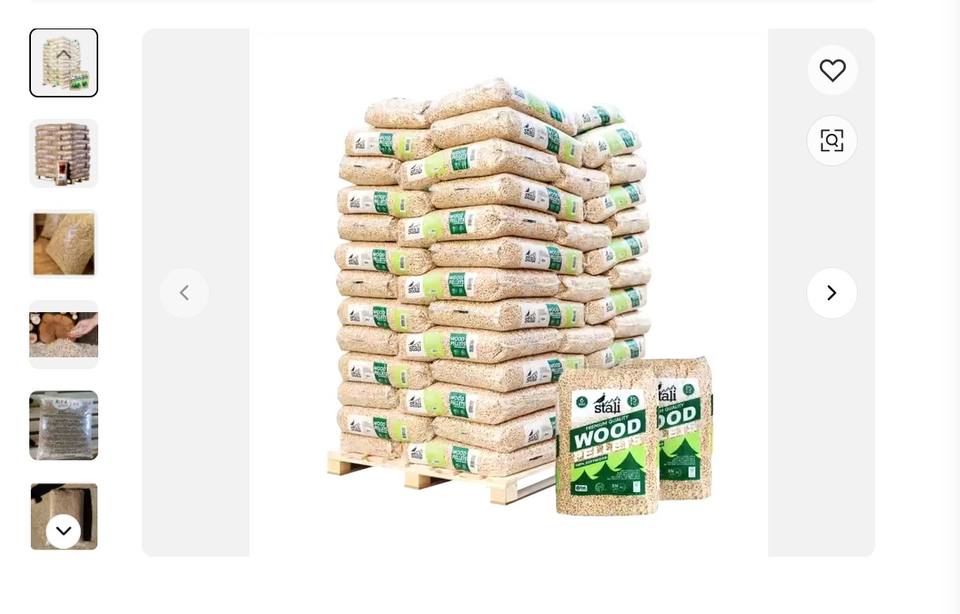
Task: Select the first thumbnail of pallet with bags
Action: click(x=64, y=62)
